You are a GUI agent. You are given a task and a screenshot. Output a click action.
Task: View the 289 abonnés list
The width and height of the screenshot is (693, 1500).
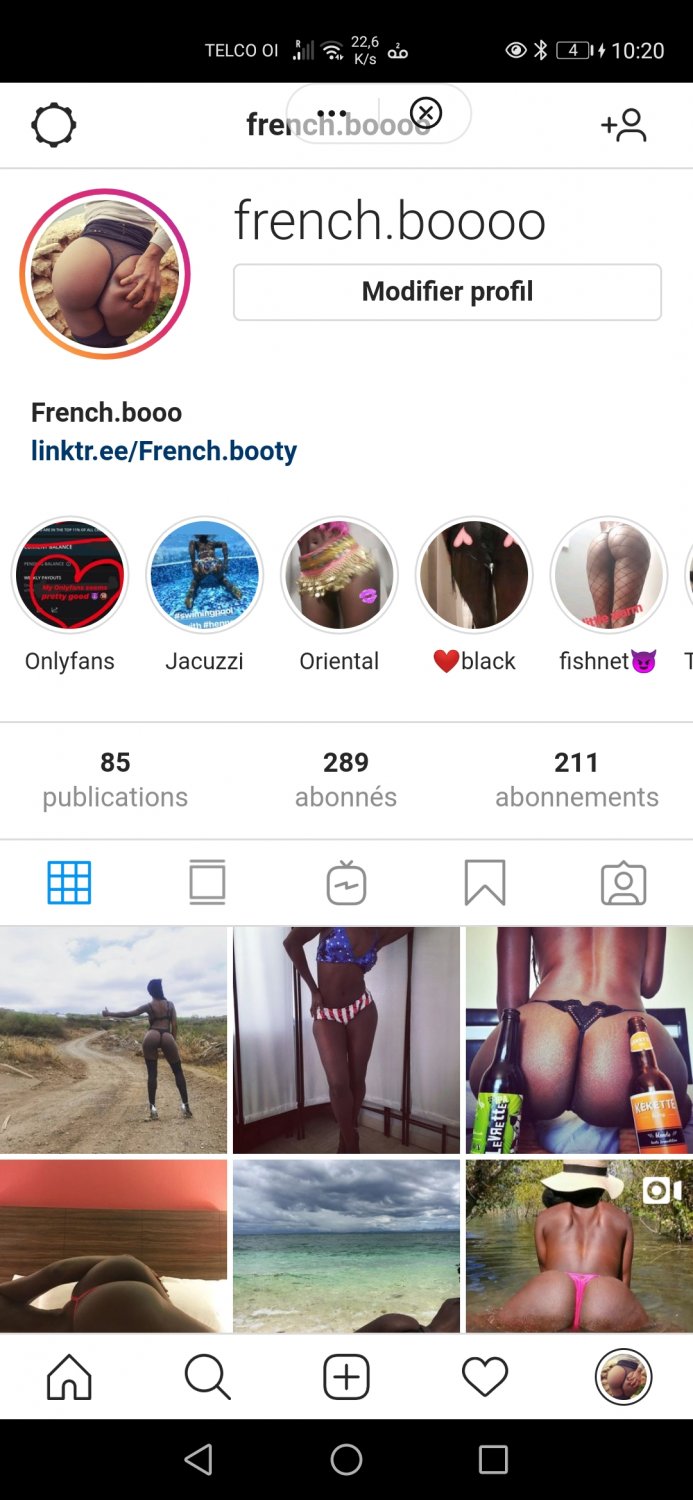point(346,779)
